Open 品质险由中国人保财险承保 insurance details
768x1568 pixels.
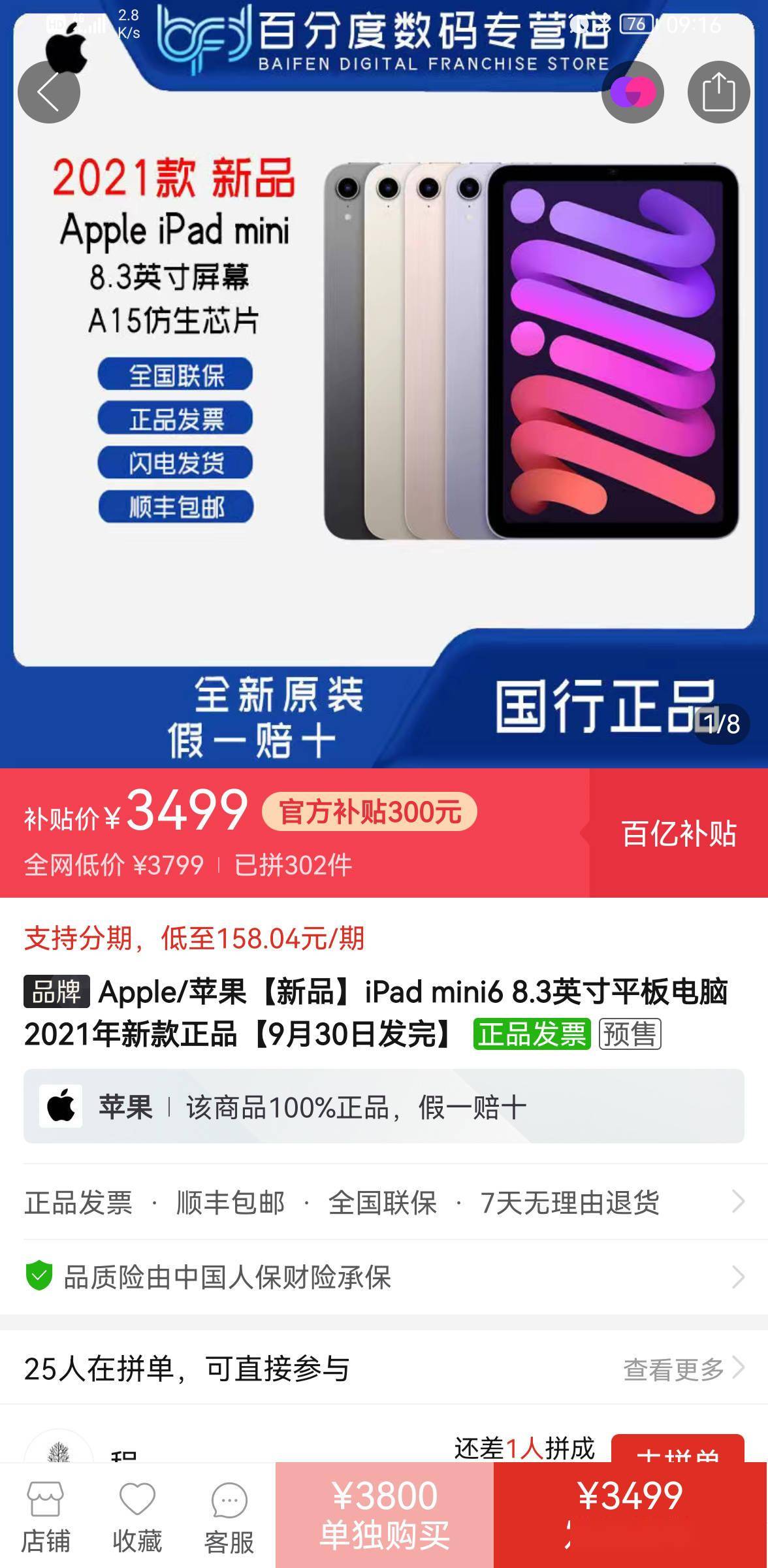tap(384, 1277)
